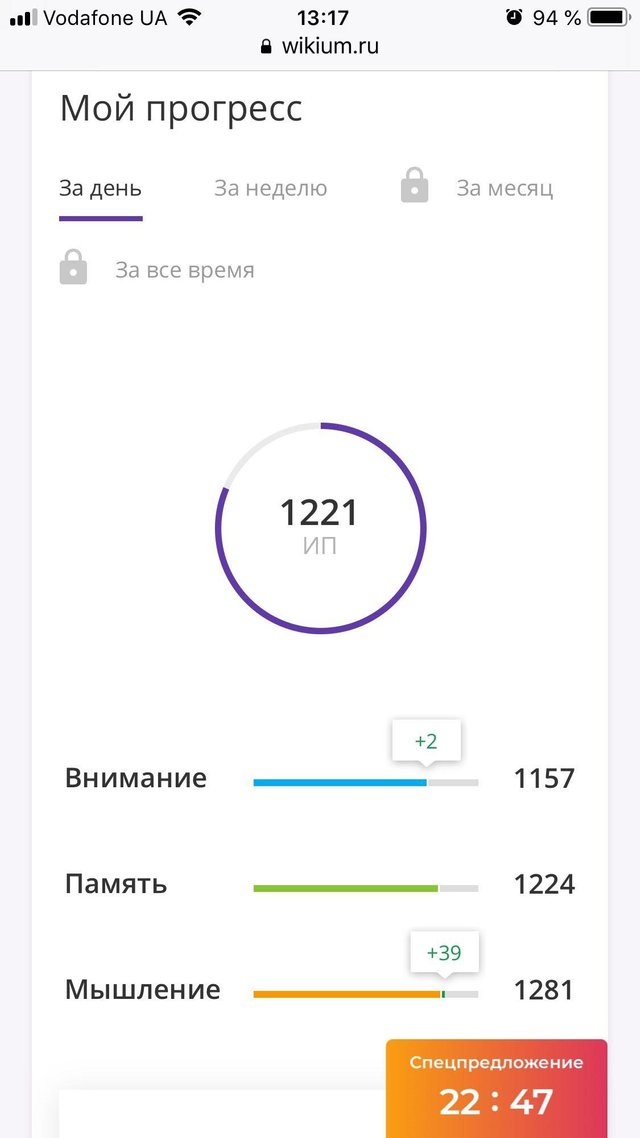The image size is (640, 1138).
Task: Open the Спецпредложение timer banner
Action: 496,1088
